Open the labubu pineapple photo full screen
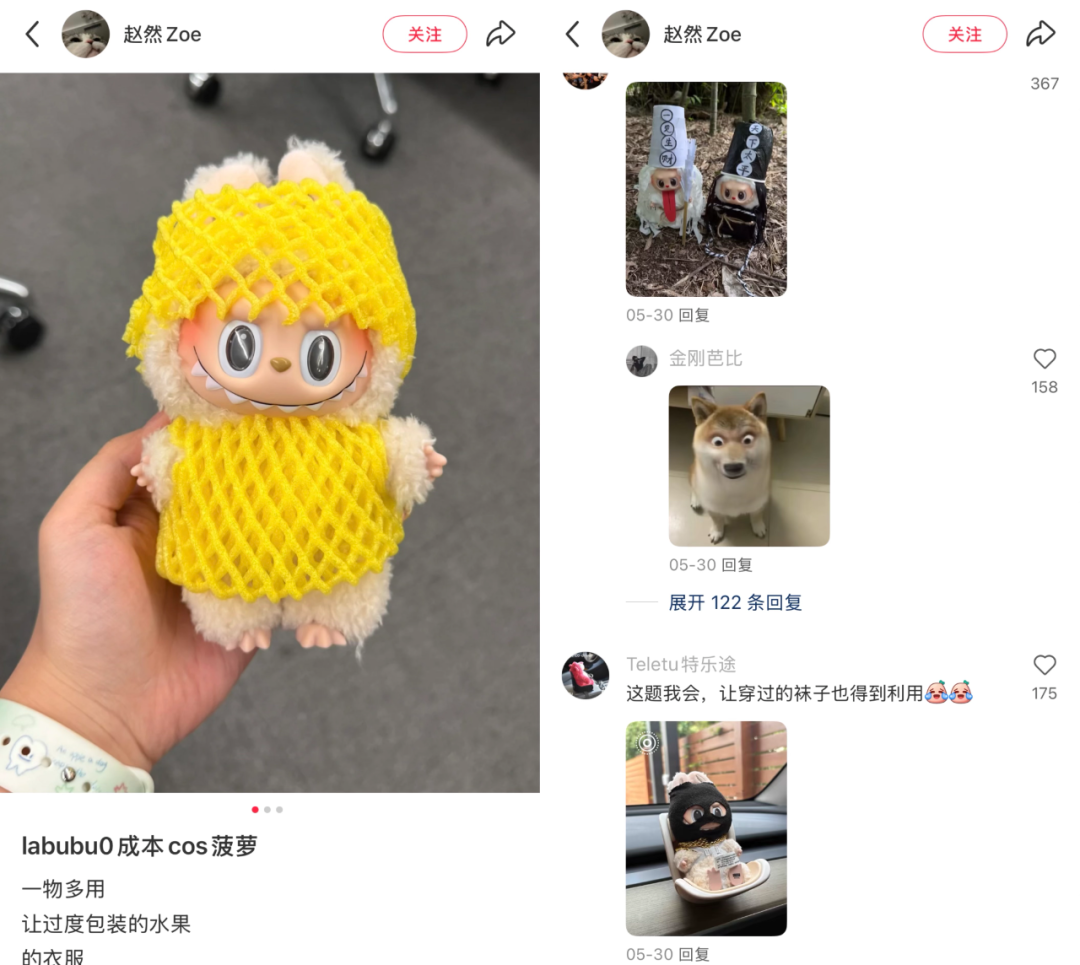Image resolution: width=1080 pixels, height=965 pixels. [x=270, y=432]
